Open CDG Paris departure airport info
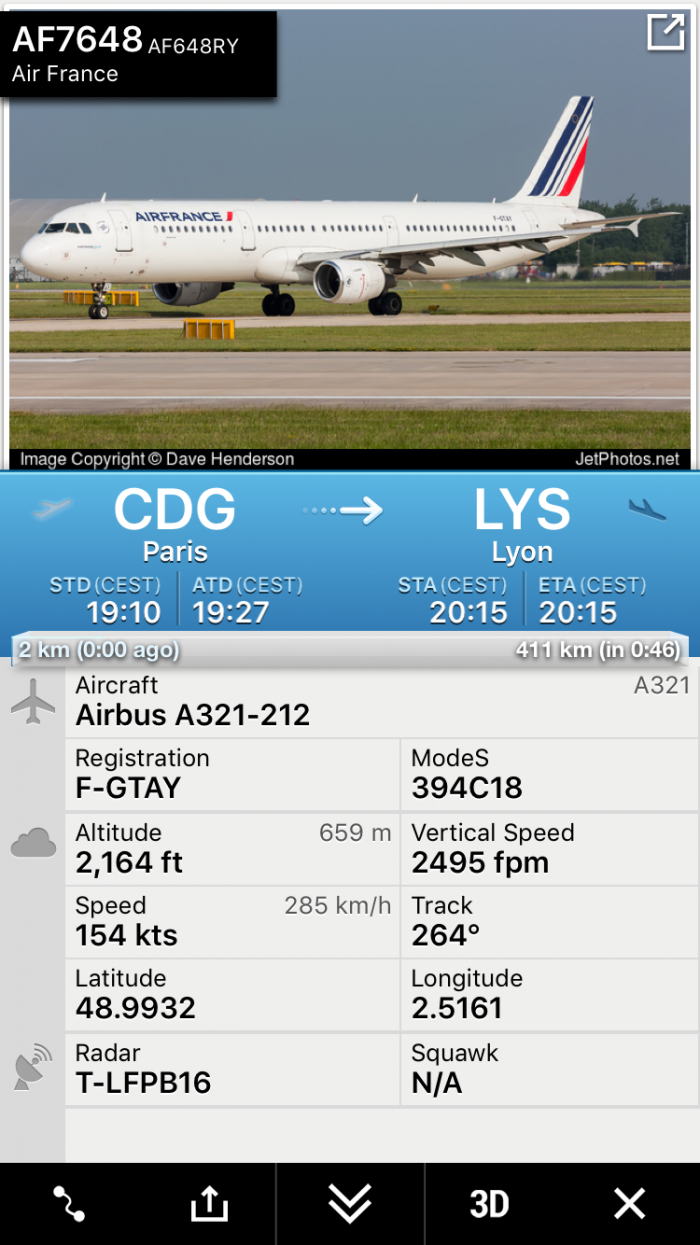 175,525
